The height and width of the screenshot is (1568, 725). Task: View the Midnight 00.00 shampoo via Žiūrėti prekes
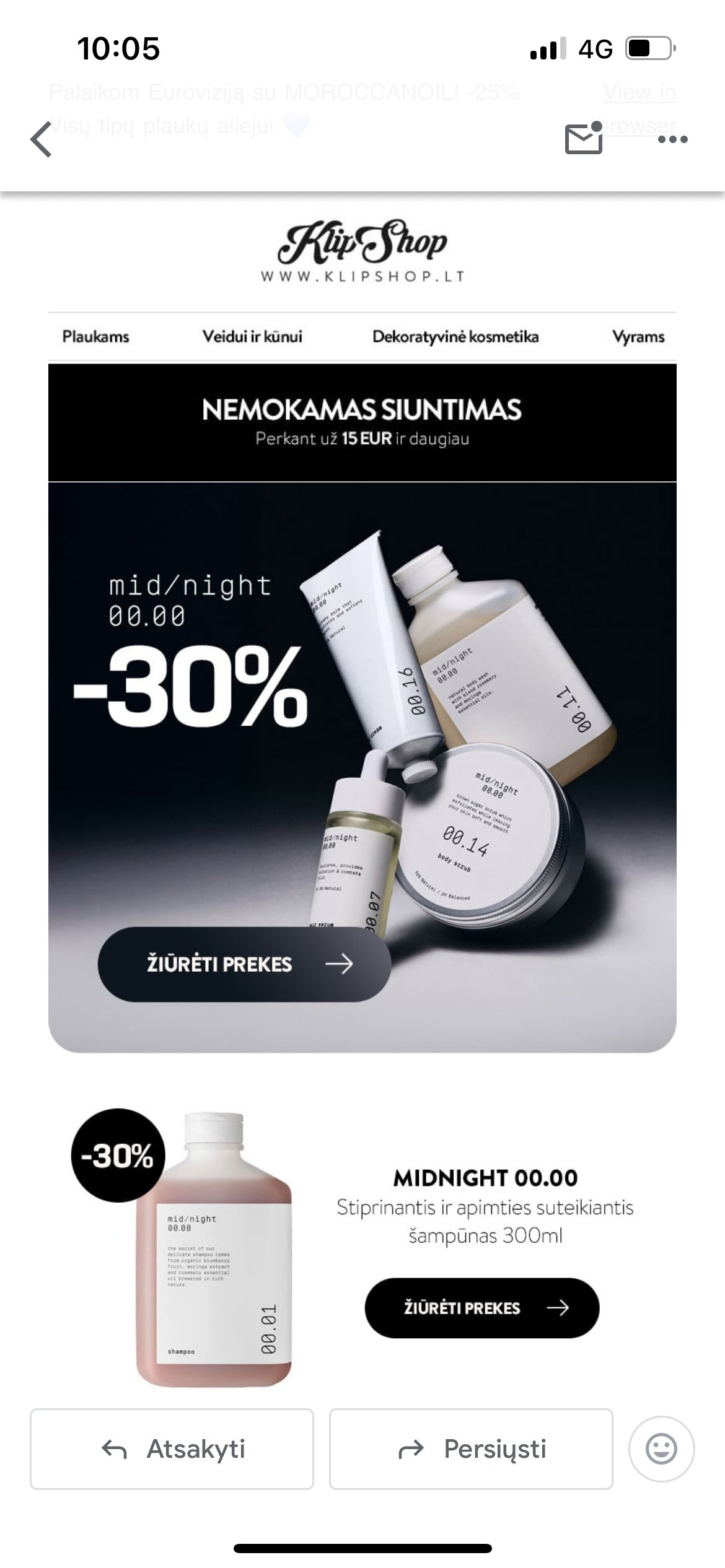point(482,1307)
